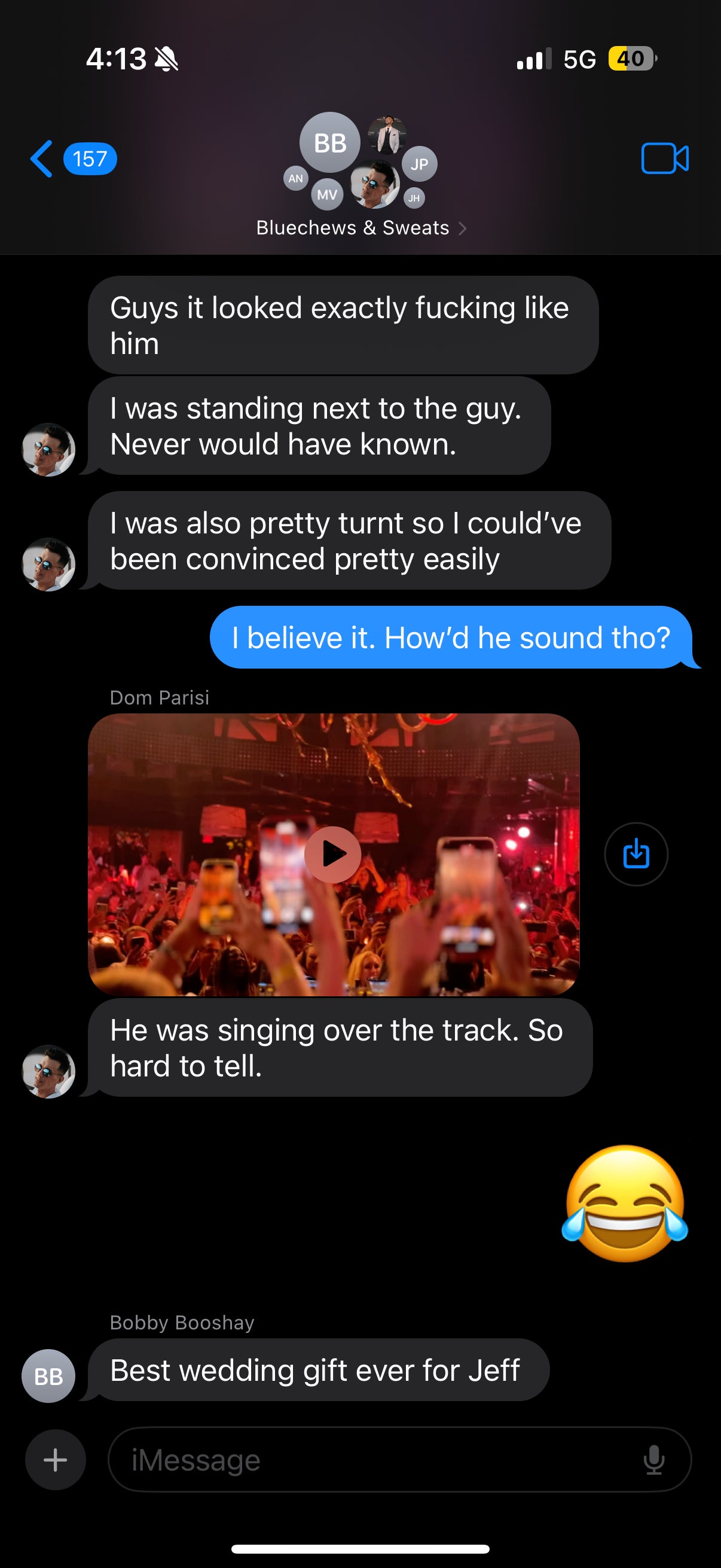Save the video using the download icon
Image resolution: width=721 pixels, height=1568 pixels.
click(x=636, y=854)
